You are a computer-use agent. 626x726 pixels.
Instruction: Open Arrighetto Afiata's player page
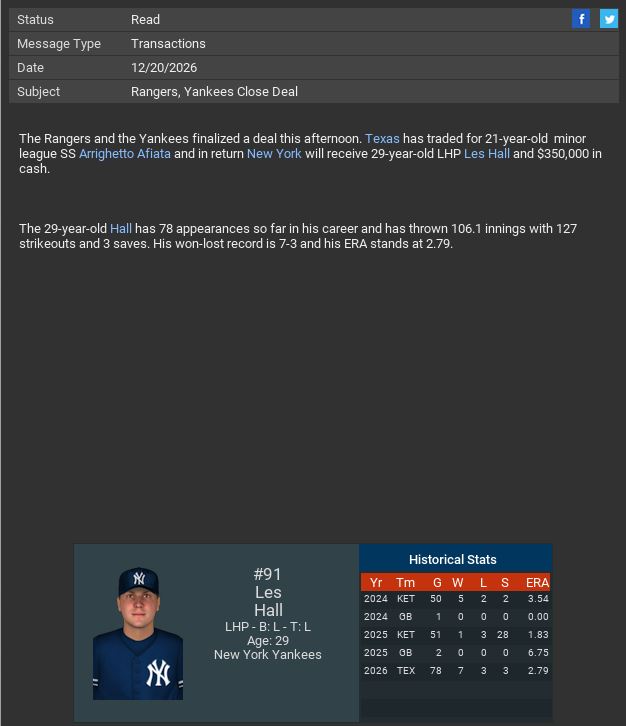coord(125,154)
